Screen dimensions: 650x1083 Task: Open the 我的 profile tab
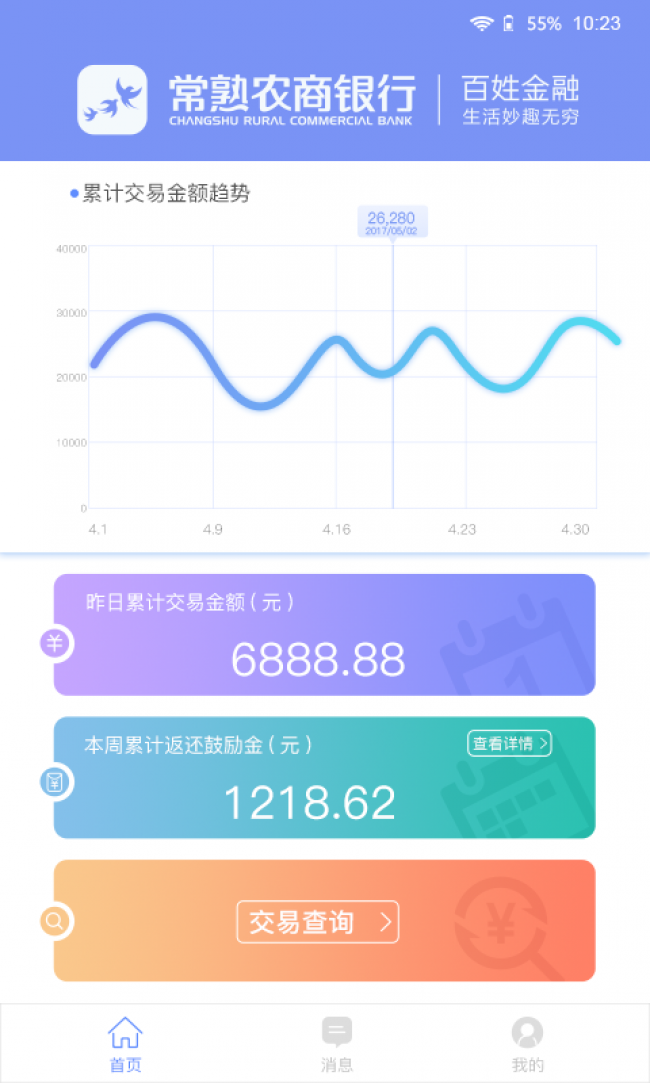click(x=527, y=1044)
